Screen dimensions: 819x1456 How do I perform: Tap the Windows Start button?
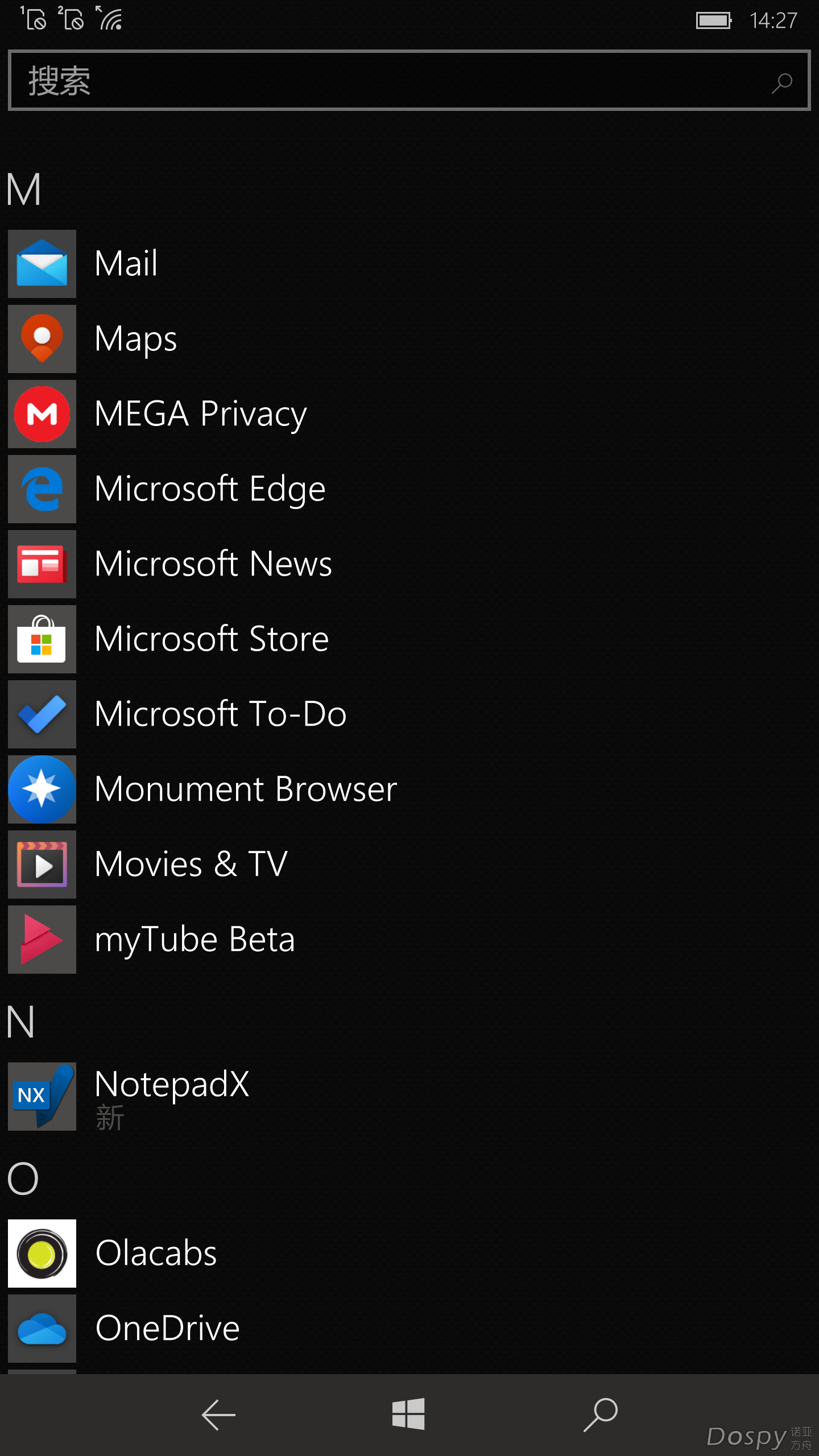tap(408, 1414)
